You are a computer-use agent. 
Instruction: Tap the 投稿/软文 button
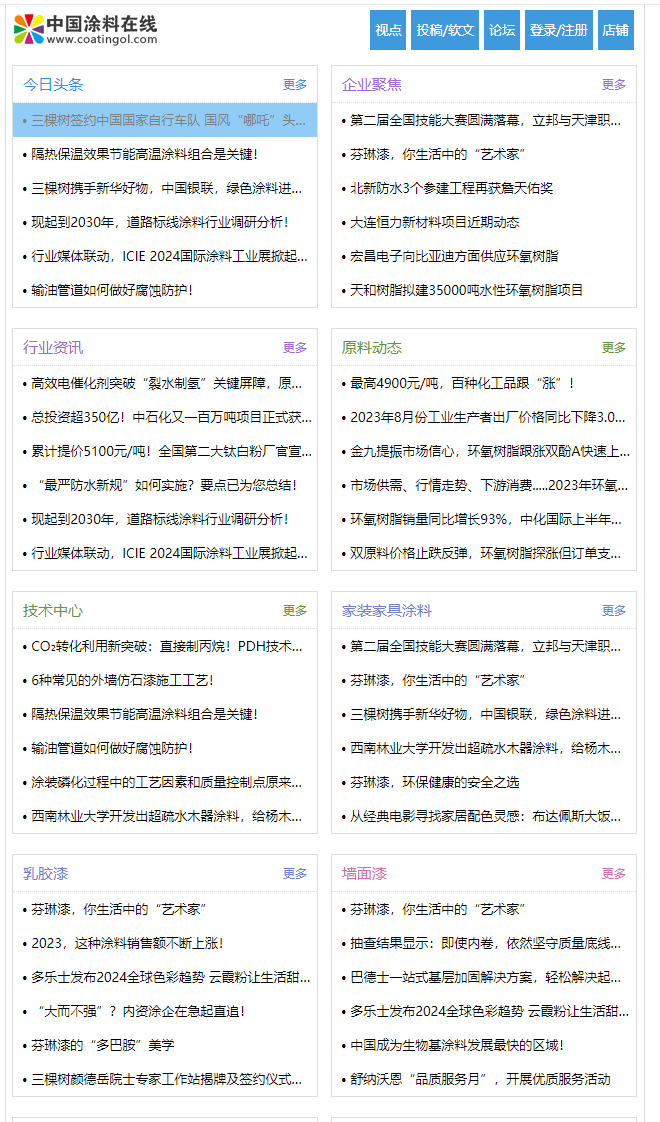(x=445, y=30)
